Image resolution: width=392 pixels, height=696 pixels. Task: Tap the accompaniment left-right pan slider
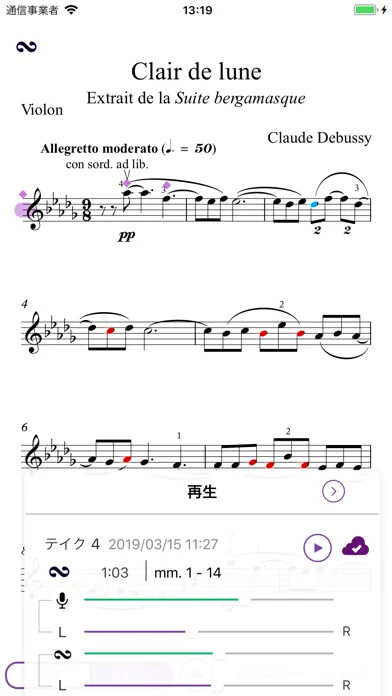click(209, 685)
